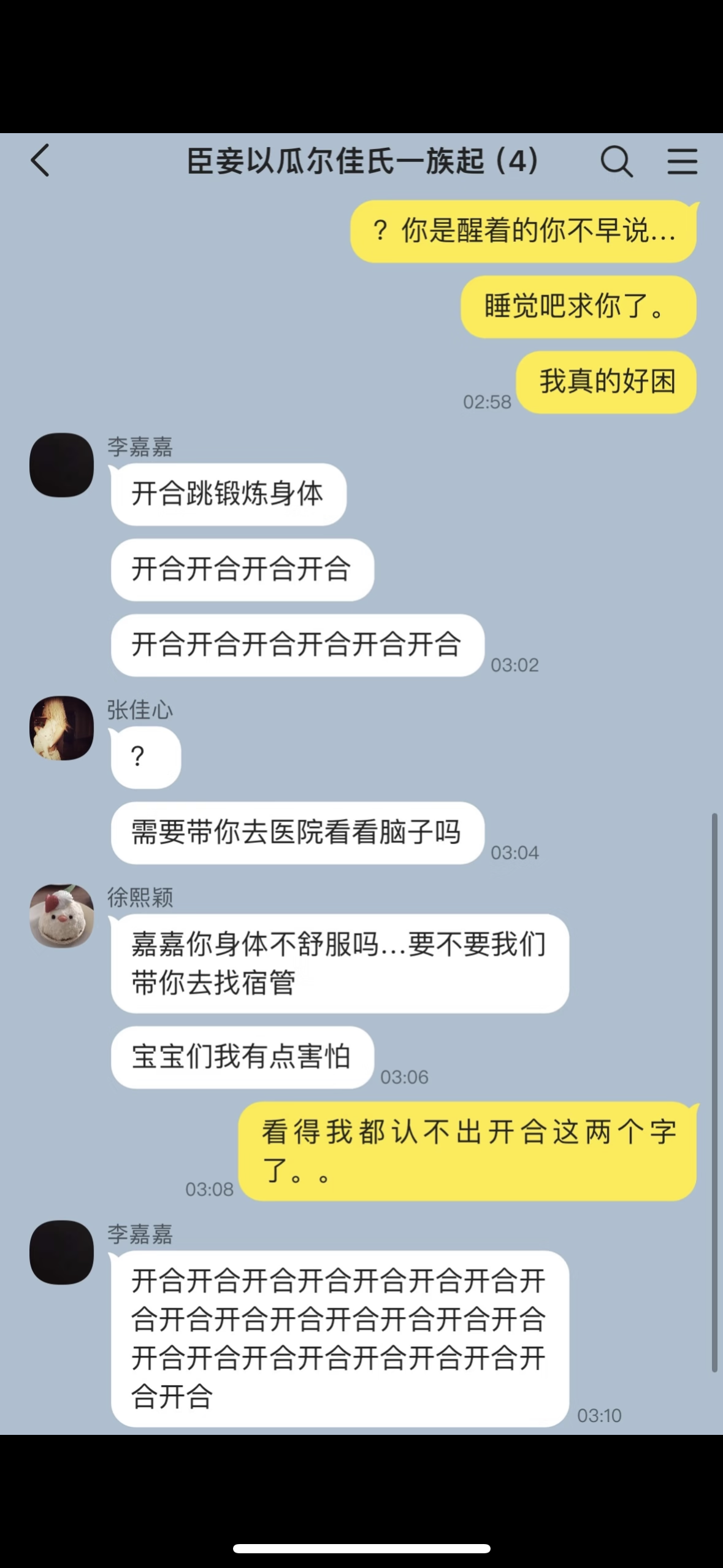View 张佳心's profile picture
723x1568 pixels.
[61, 728]
